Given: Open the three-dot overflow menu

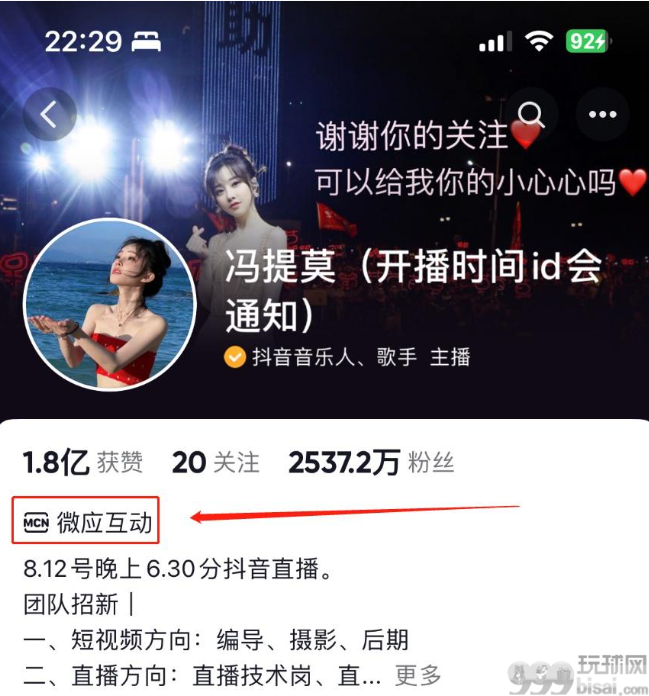Looking at the screenshot, I should pyautogui.click(x=602, y=115).
